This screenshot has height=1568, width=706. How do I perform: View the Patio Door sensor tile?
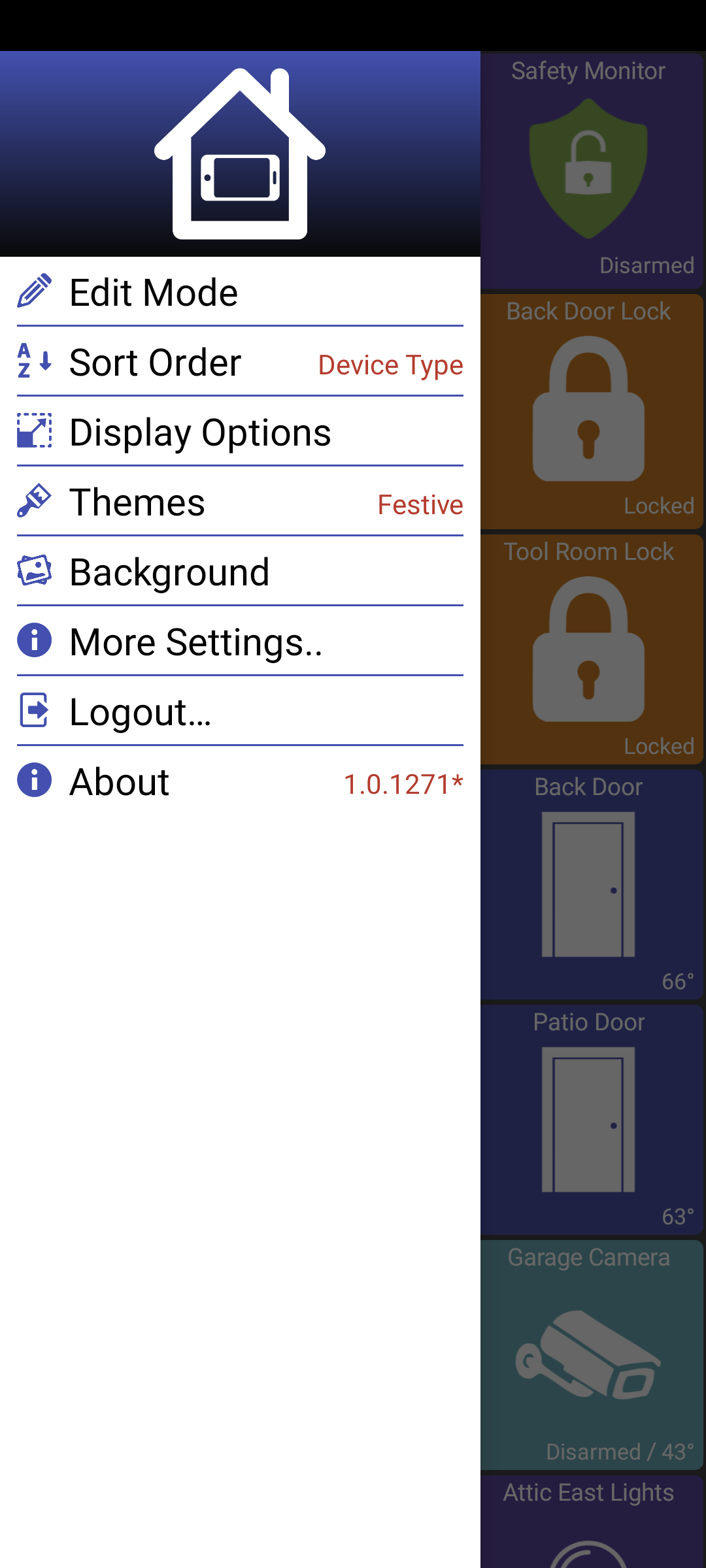tap(592, 1120)
